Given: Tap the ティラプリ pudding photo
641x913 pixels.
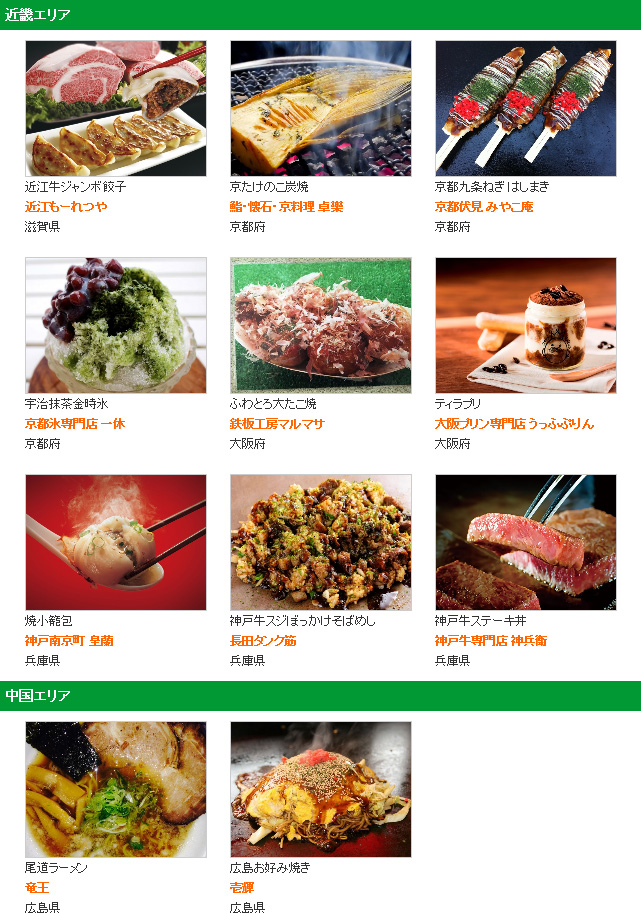Looking at the screenshot, I should pyautogui.click(x=525, y=325).
